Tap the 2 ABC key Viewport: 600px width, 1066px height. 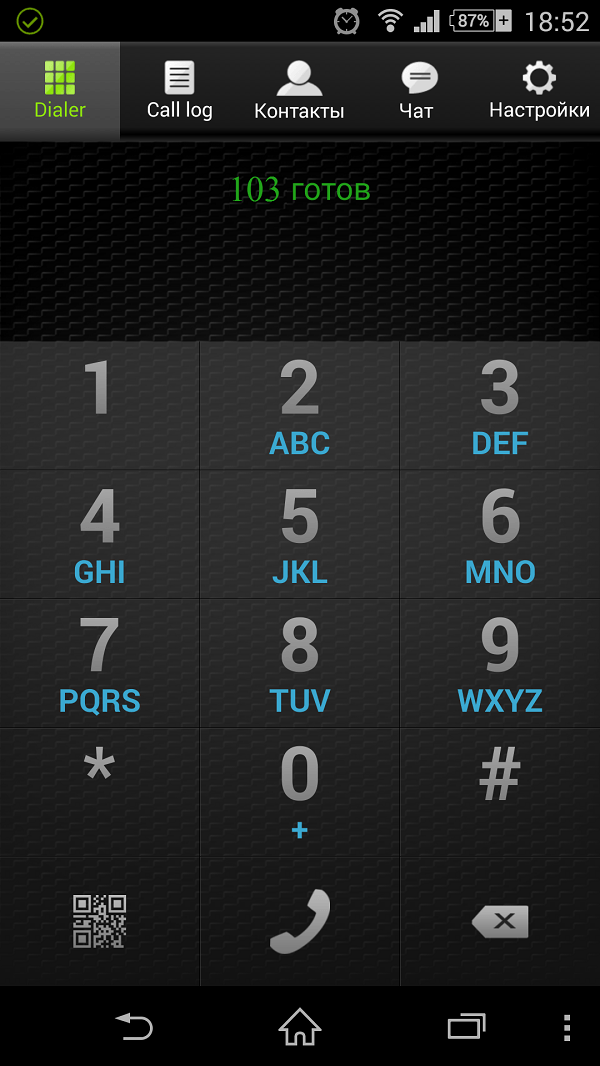(x=300, y=405)
